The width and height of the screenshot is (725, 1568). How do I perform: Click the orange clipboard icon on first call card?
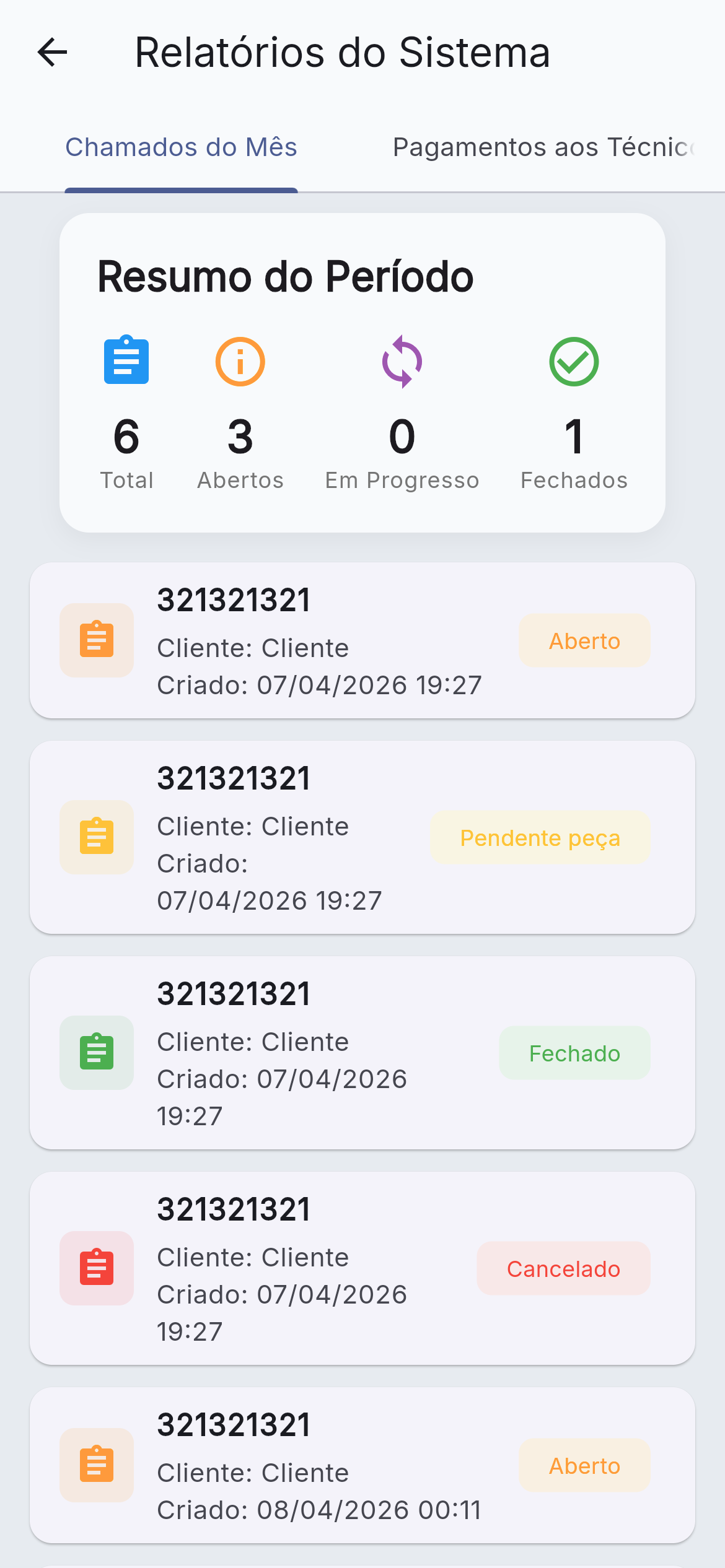96,640
